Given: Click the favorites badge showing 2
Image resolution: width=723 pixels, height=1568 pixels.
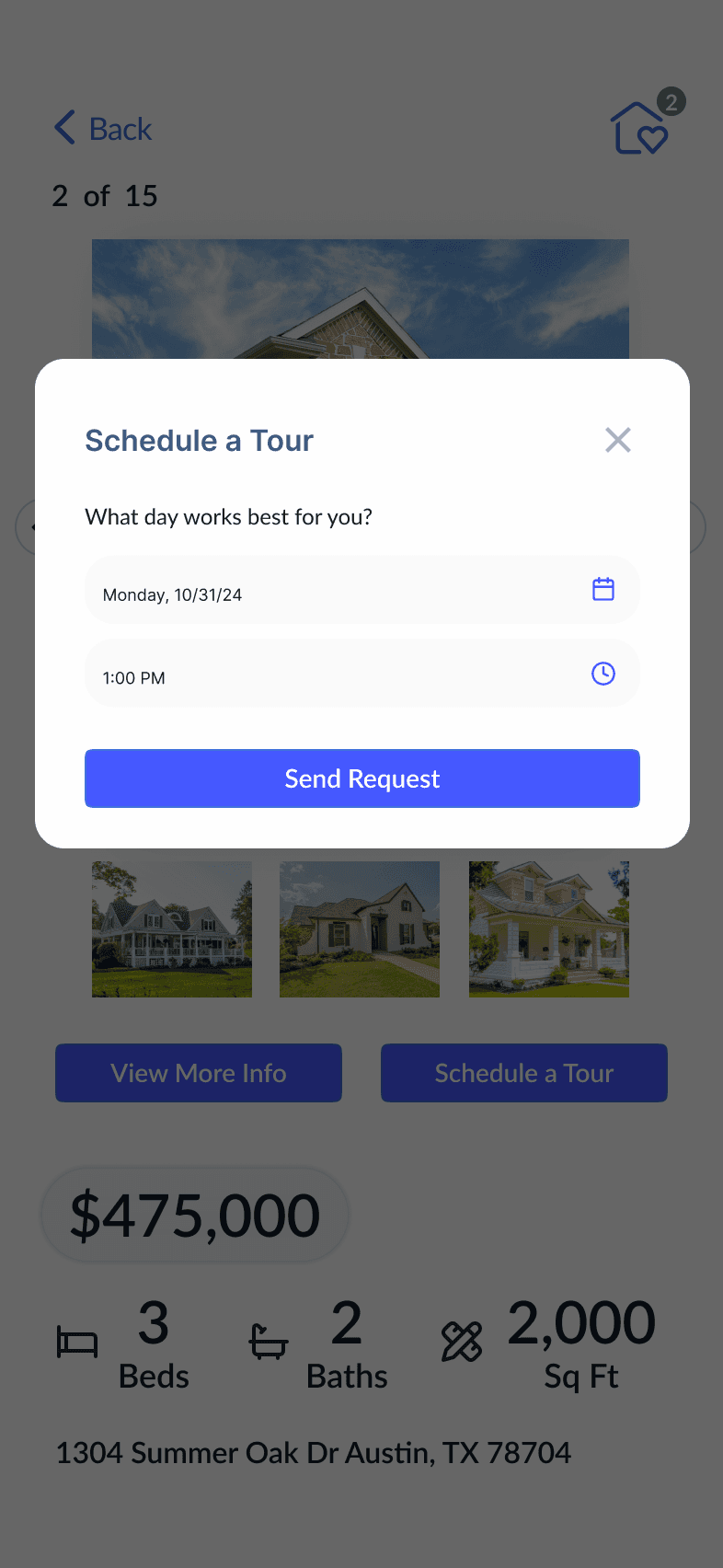Looking at the screenshot, I should [671, 102].
